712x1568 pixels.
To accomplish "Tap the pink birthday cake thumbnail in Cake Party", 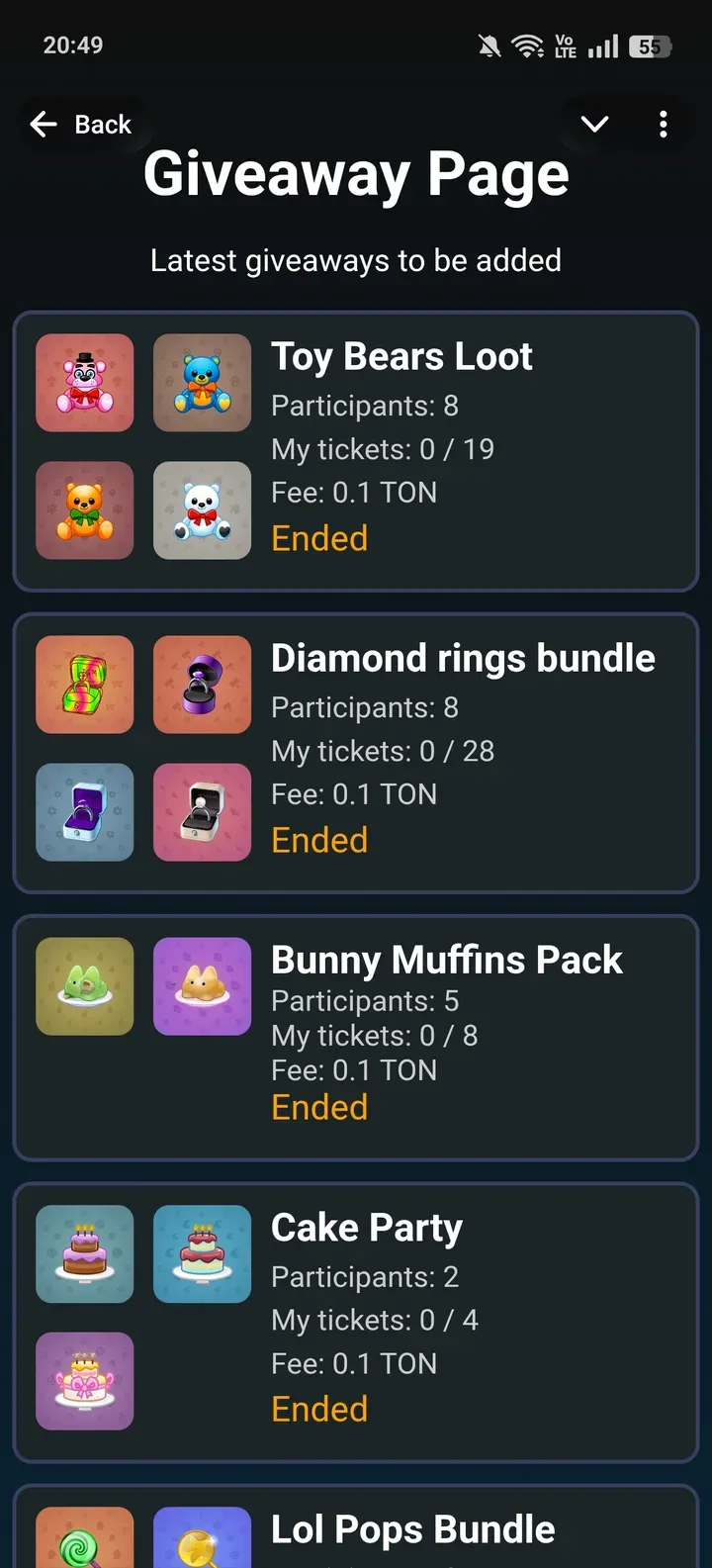I will point(84,1382).
